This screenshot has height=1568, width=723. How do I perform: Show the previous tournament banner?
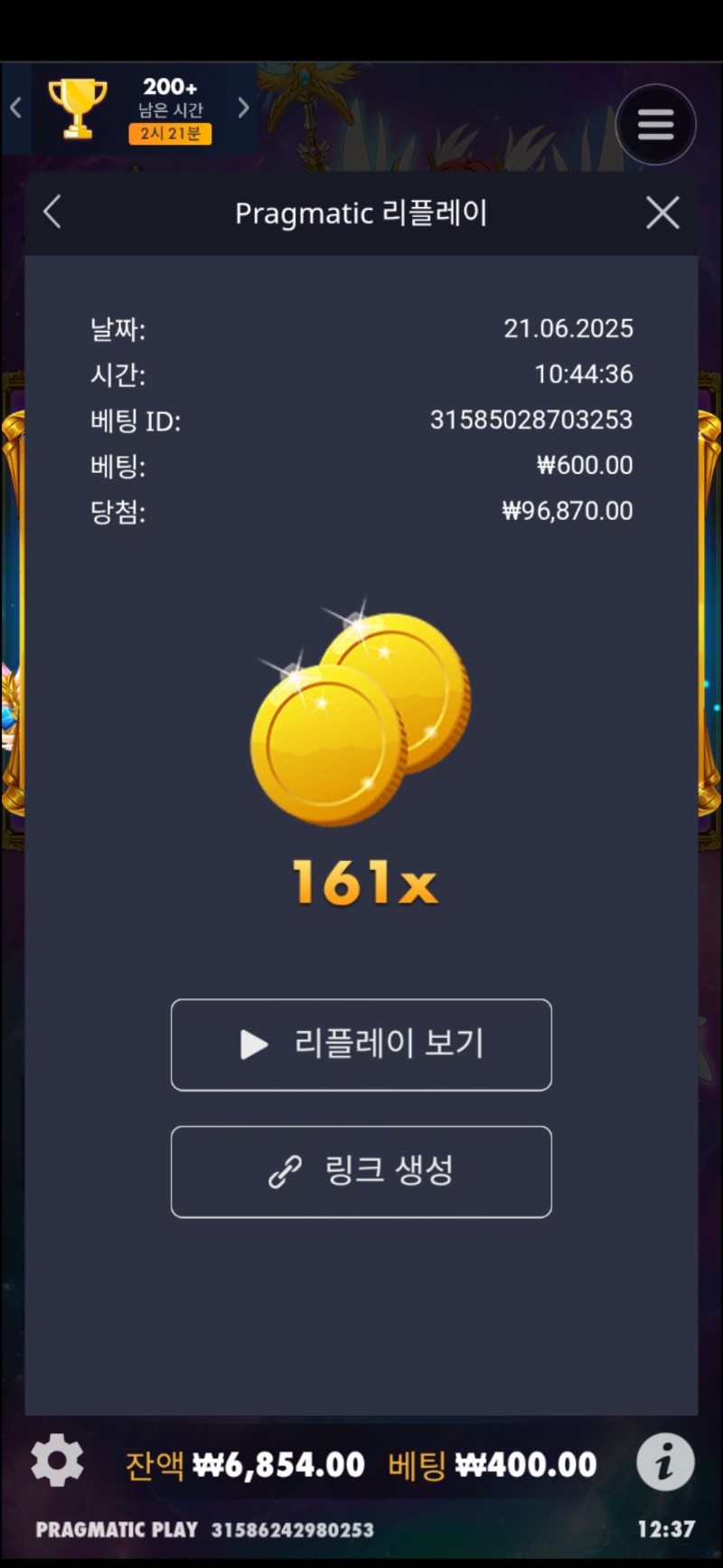pyautogui.click(x=15, y=109)
